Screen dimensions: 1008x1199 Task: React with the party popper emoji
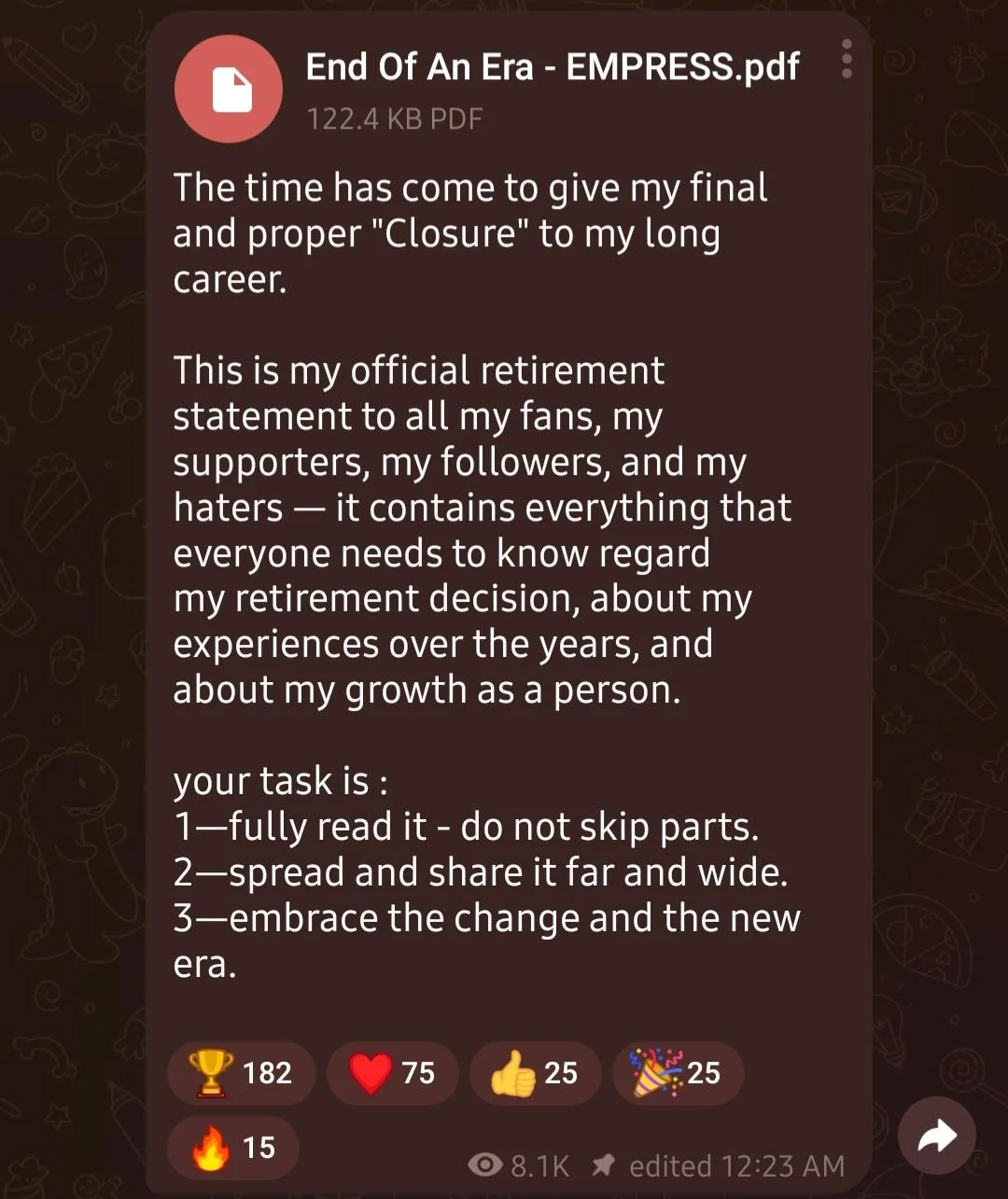pyautogui.click(x=678, y=1073)
